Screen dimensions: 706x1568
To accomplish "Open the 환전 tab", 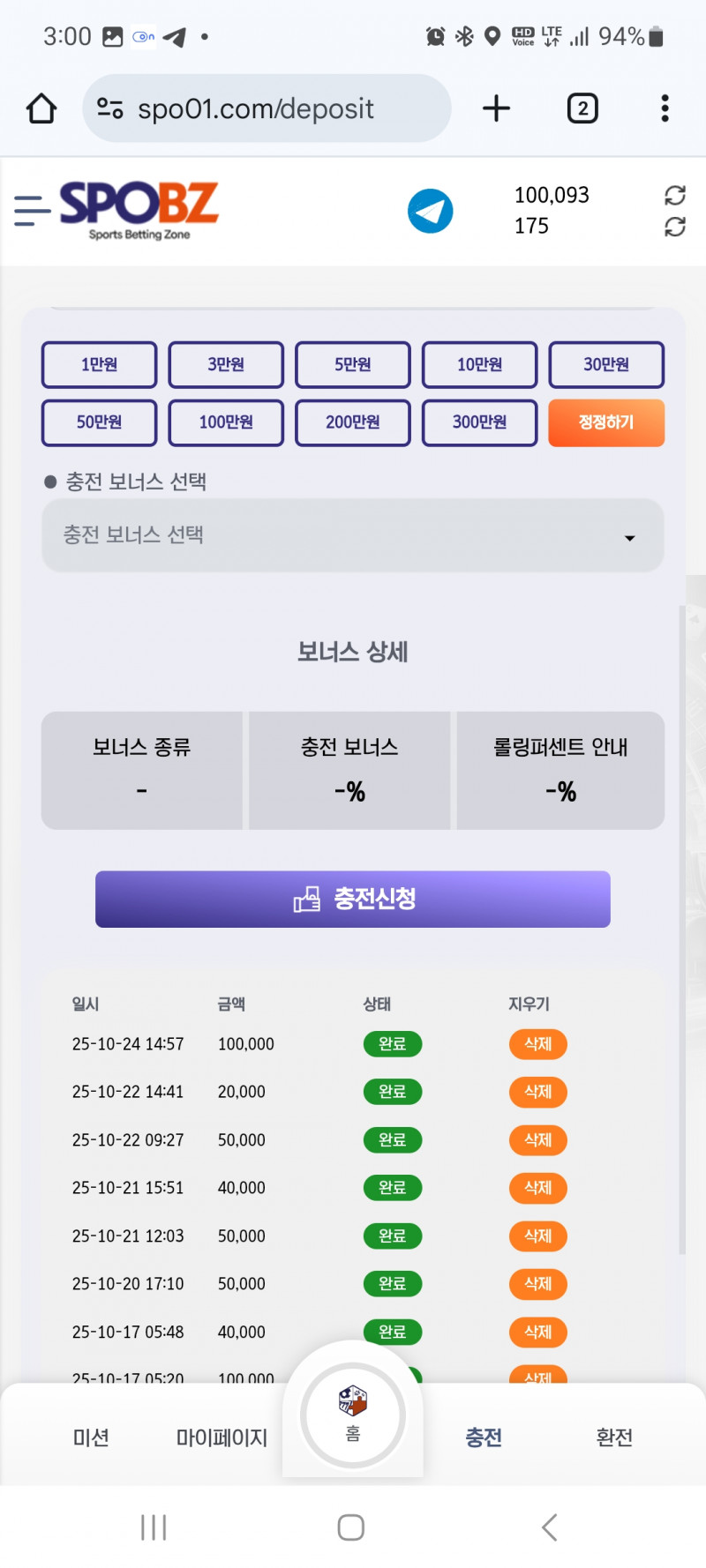I will coord(614,1437).
